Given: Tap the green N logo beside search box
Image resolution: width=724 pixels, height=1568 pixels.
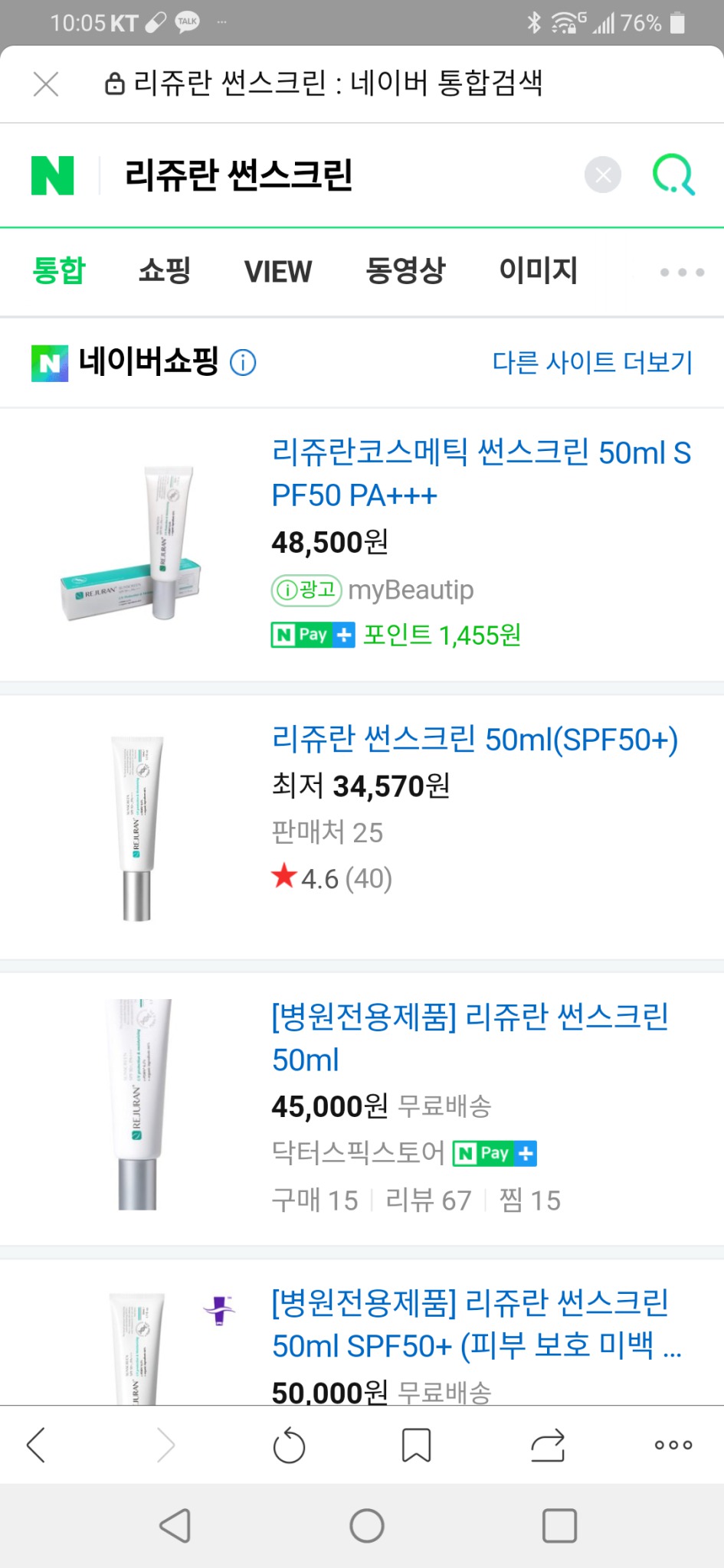Looking at the screenshot, I should 52,175.
